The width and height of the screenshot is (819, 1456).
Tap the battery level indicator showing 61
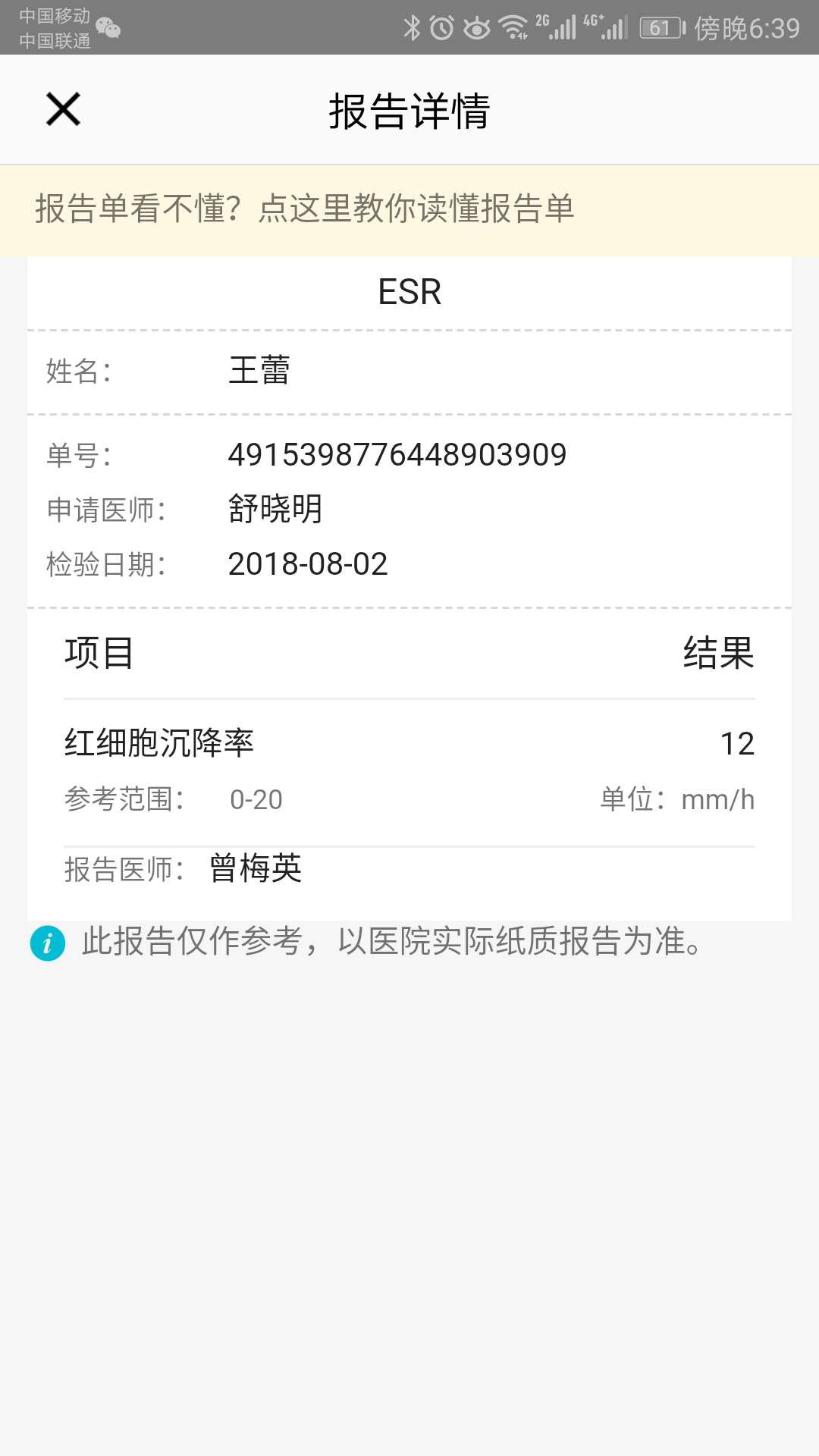click(x=661, y=25)
